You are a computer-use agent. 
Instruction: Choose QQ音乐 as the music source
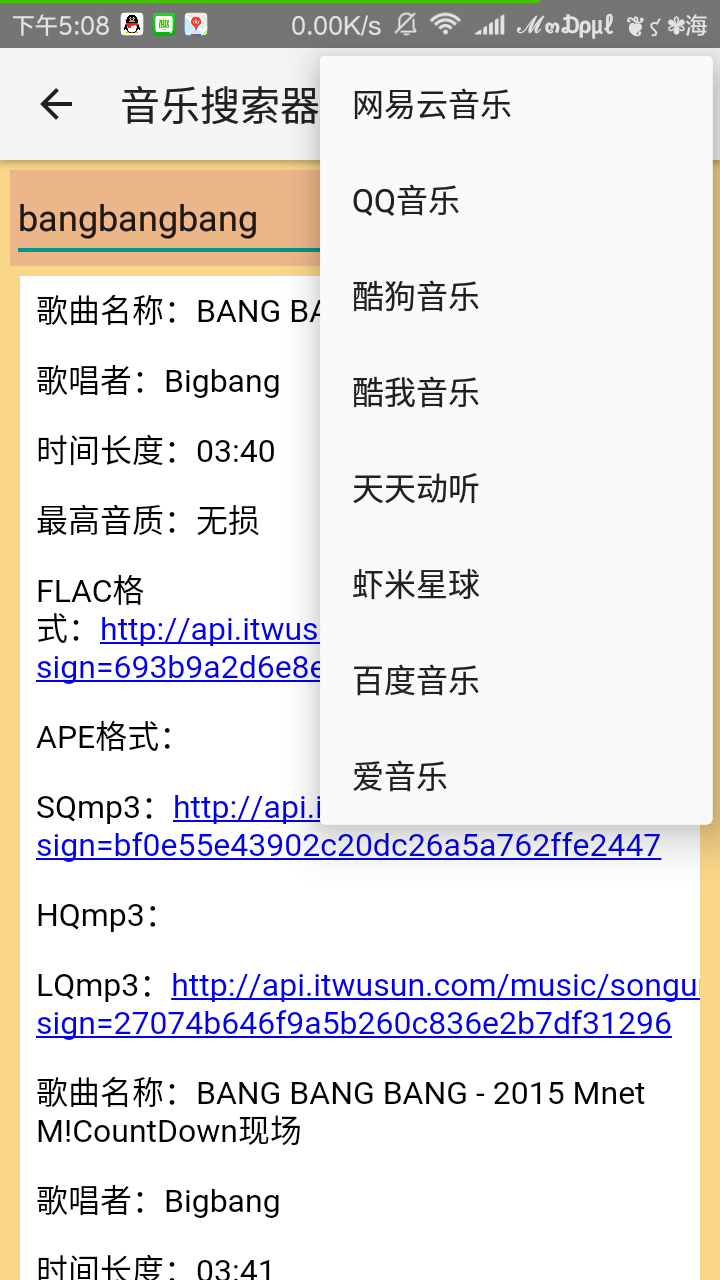click(406, 201)
